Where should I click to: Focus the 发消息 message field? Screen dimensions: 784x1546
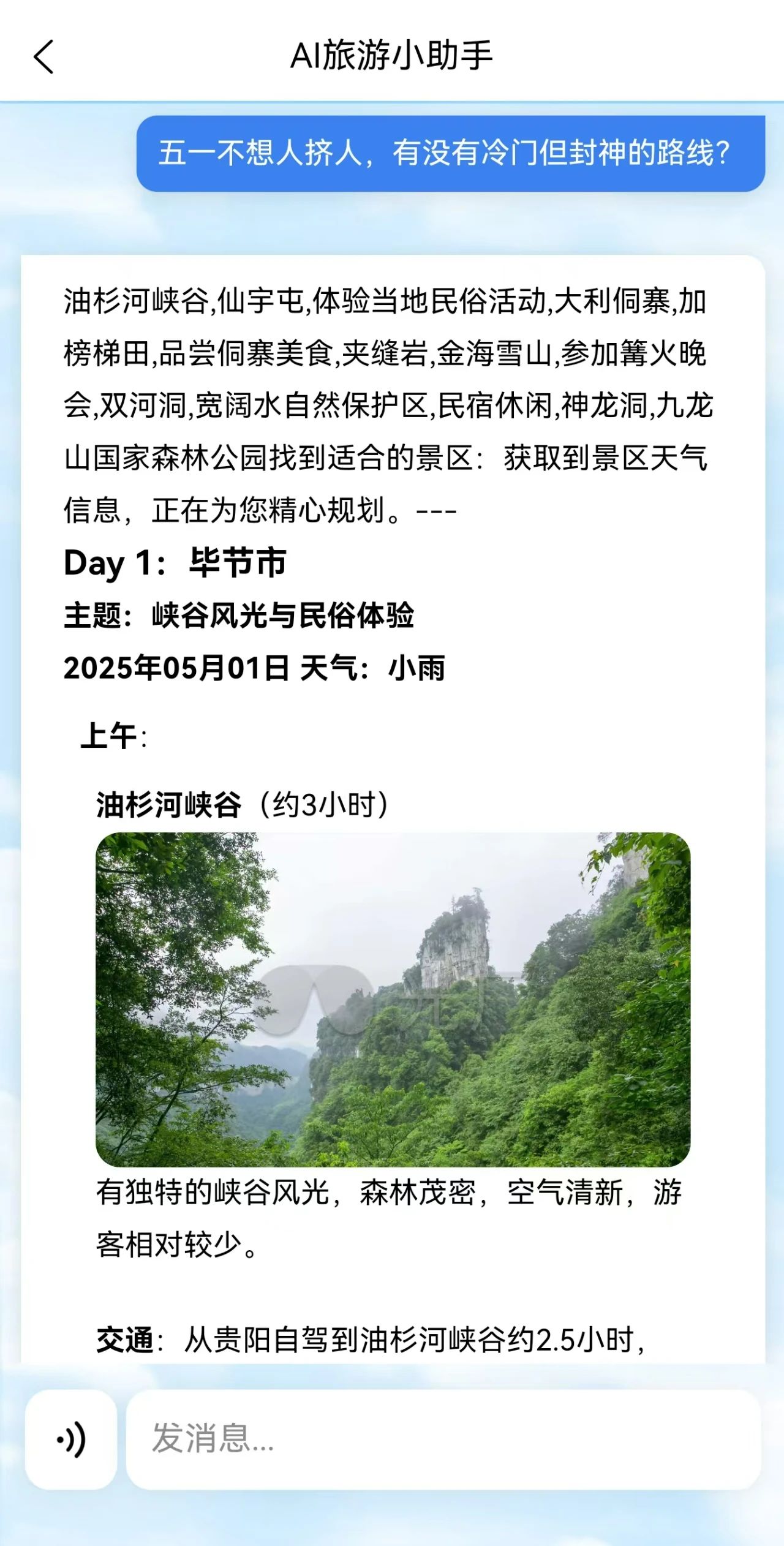(x=442, y=1439)
